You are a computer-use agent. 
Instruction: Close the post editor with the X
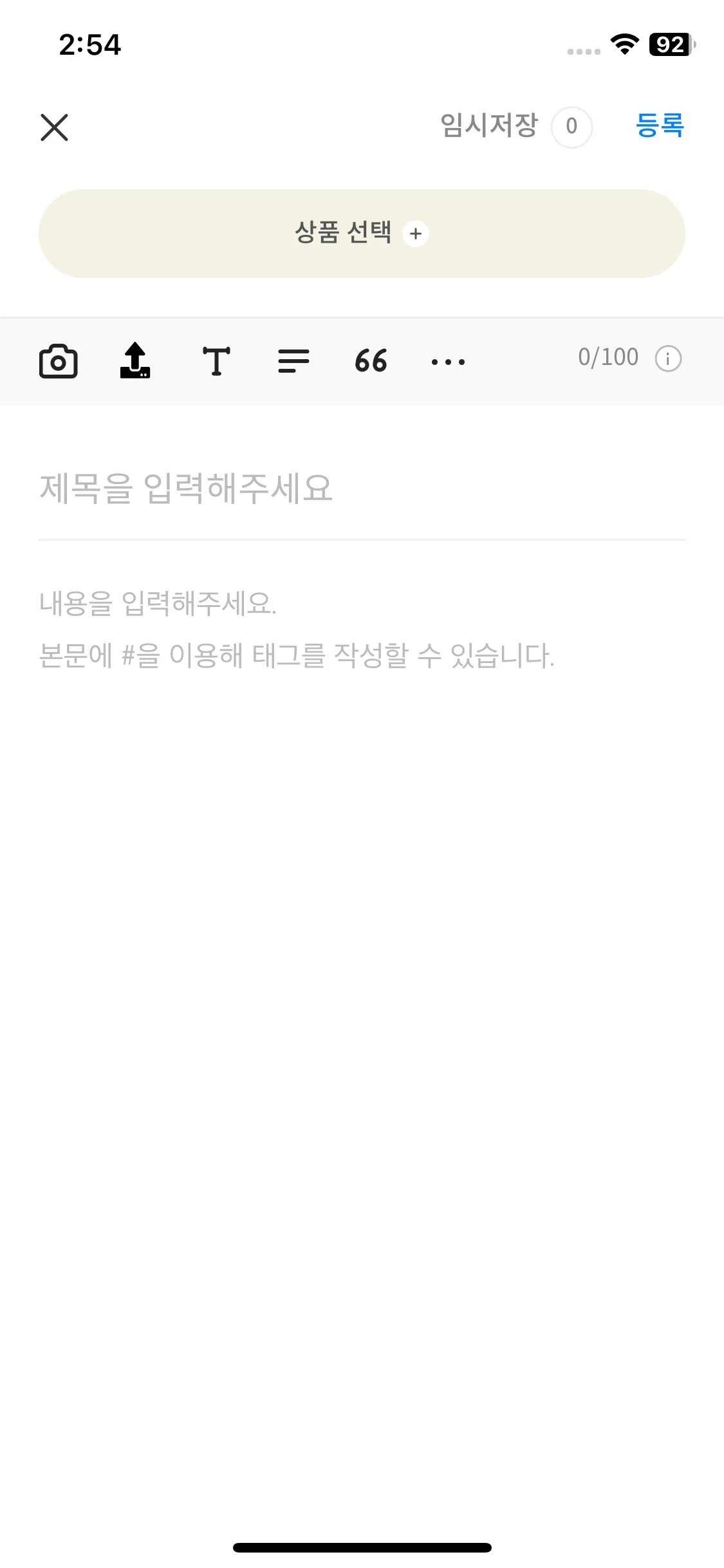tap(54, 127)
